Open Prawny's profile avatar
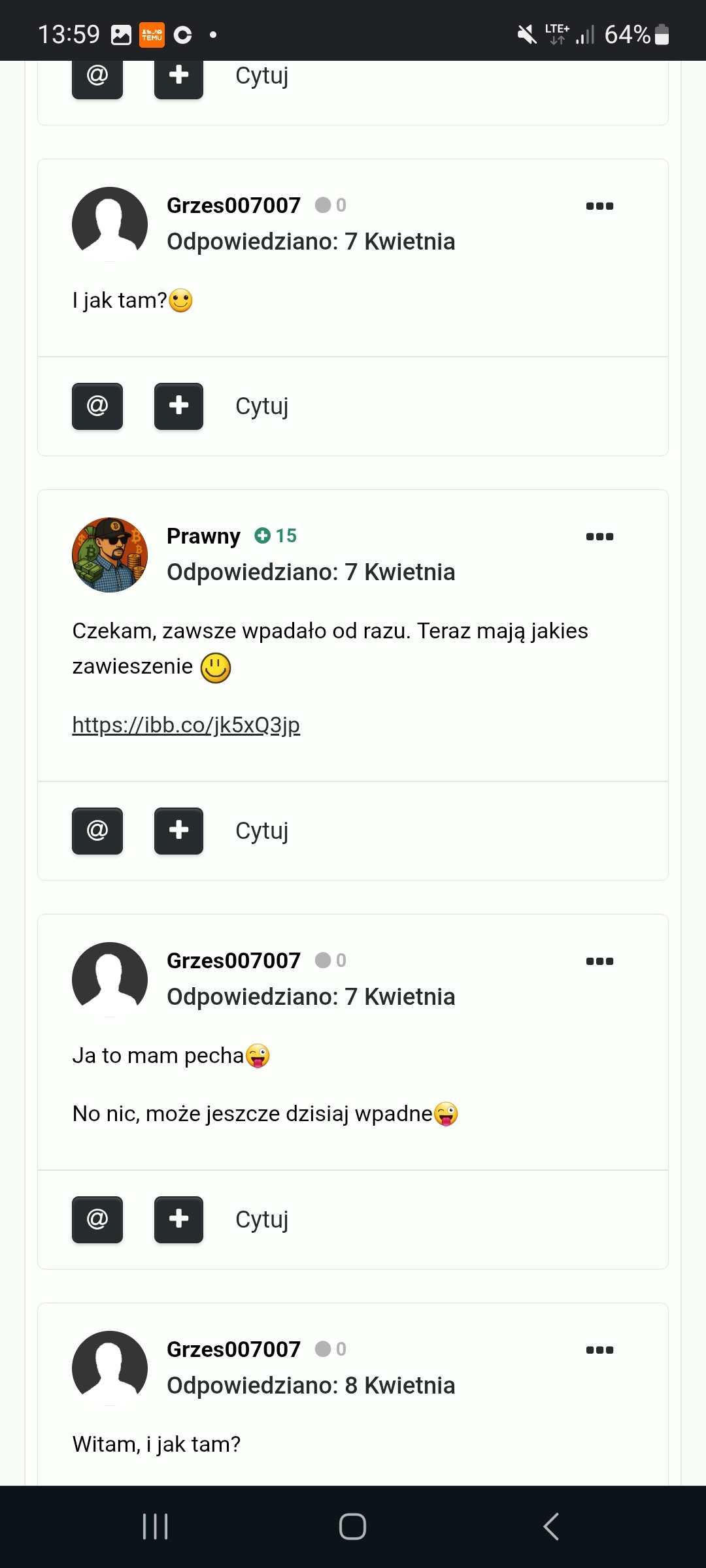Viewport: 706px width, 1568px height. pyautogui.click(x=110, y=555)
